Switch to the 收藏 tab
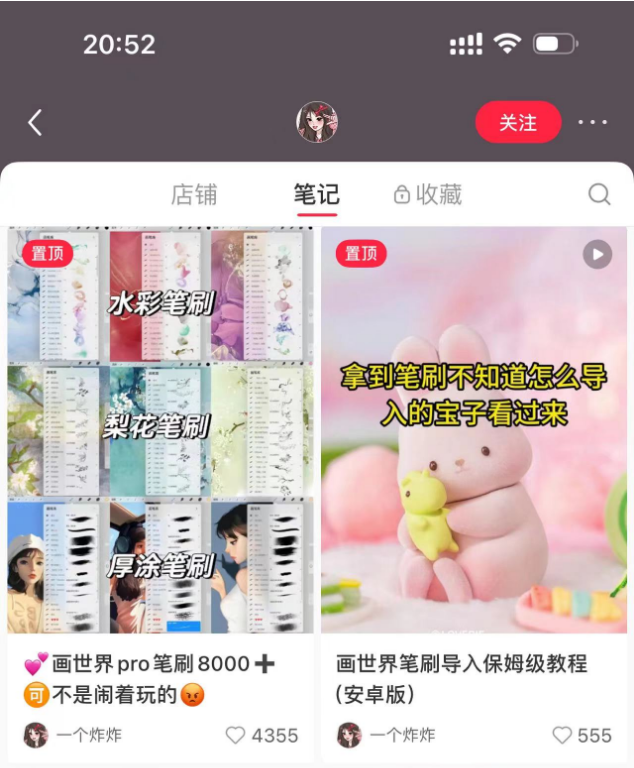 (x=428, y=194)
